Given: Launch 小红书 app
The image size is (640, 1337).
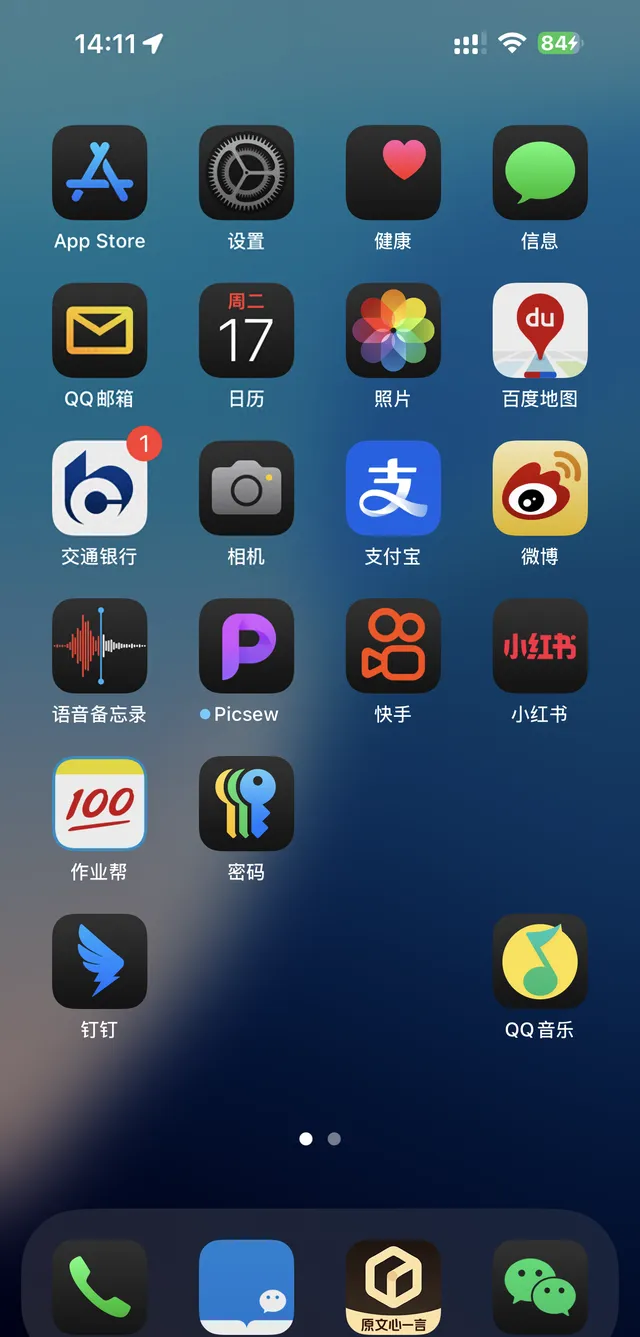Looking at the screenshot, I should 540,646.
